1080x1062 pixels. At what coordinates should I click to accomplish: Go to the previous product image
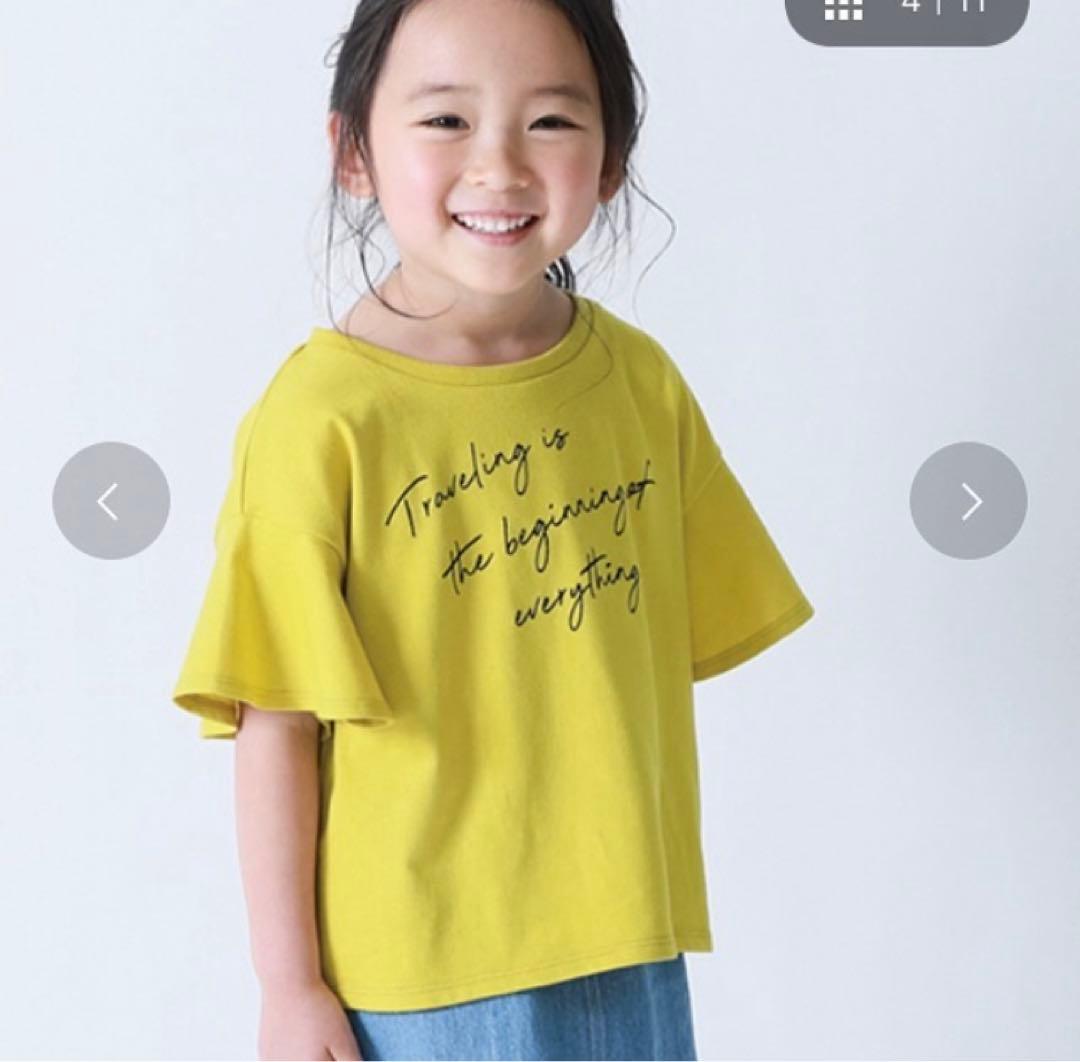click(x=111, y=501)
